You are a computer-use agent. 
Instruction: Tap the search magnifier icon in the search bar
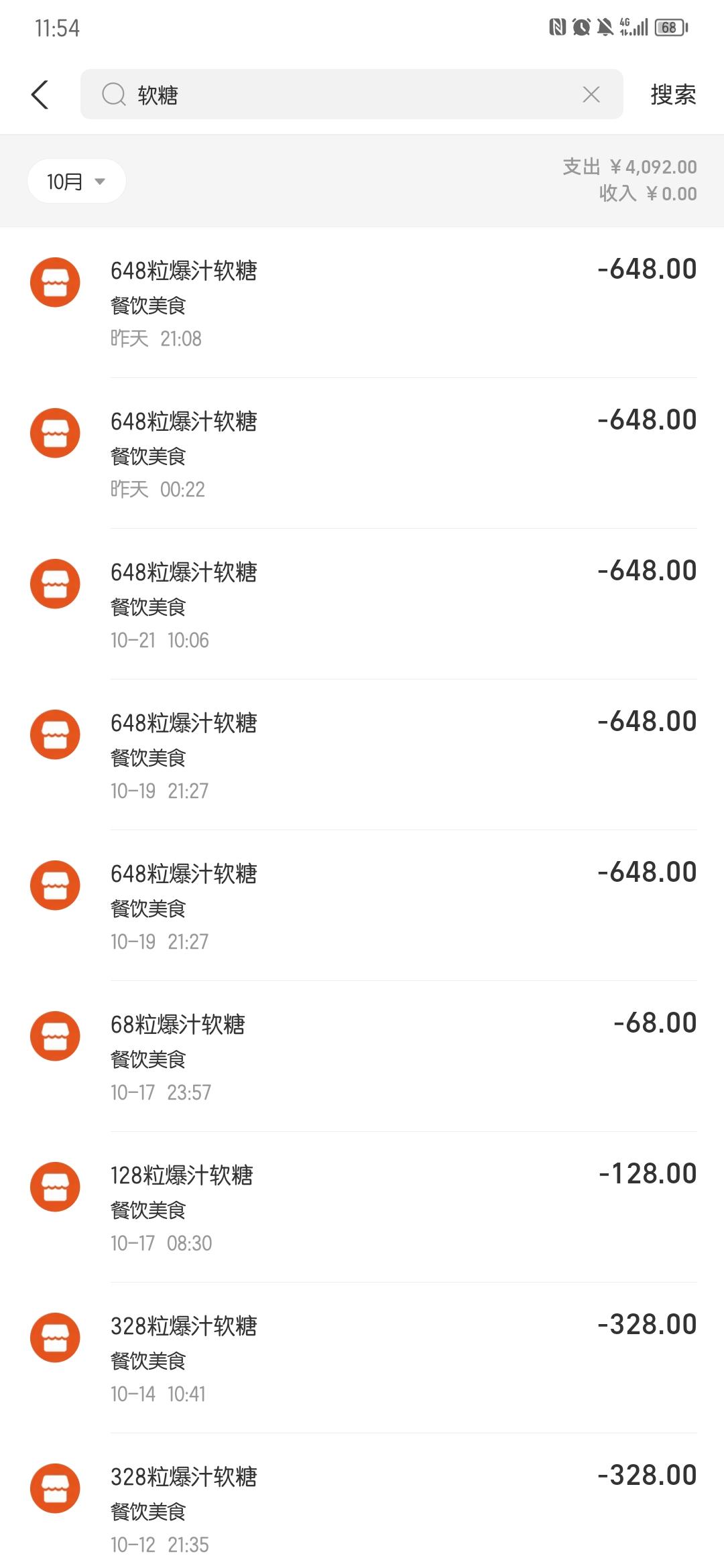(115, 94)
